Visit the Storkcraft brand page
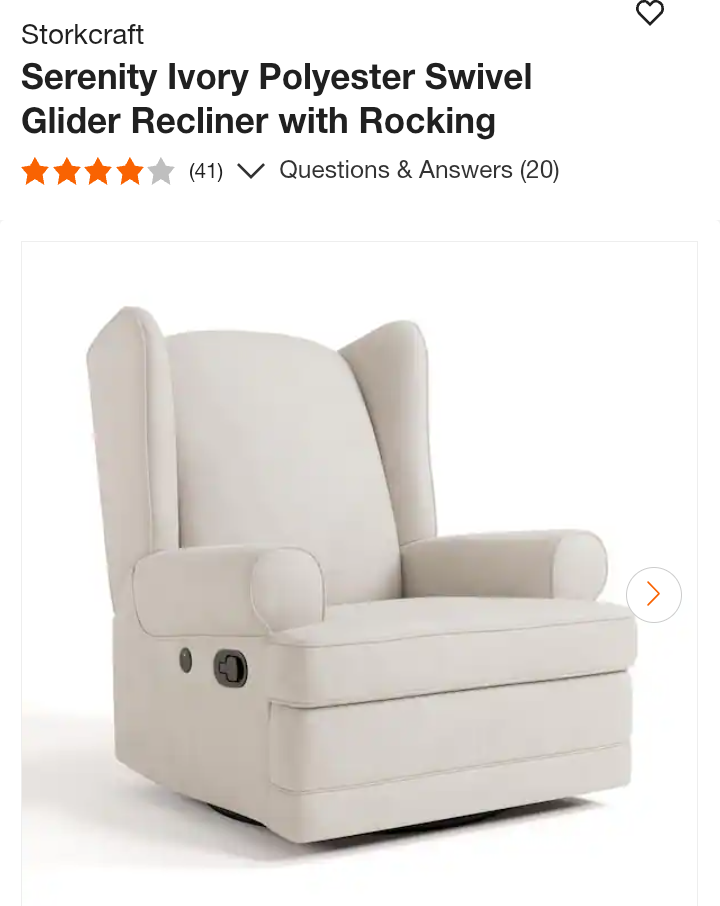The height and width of the screenshot is (906, 720). (x=83, y=34)
